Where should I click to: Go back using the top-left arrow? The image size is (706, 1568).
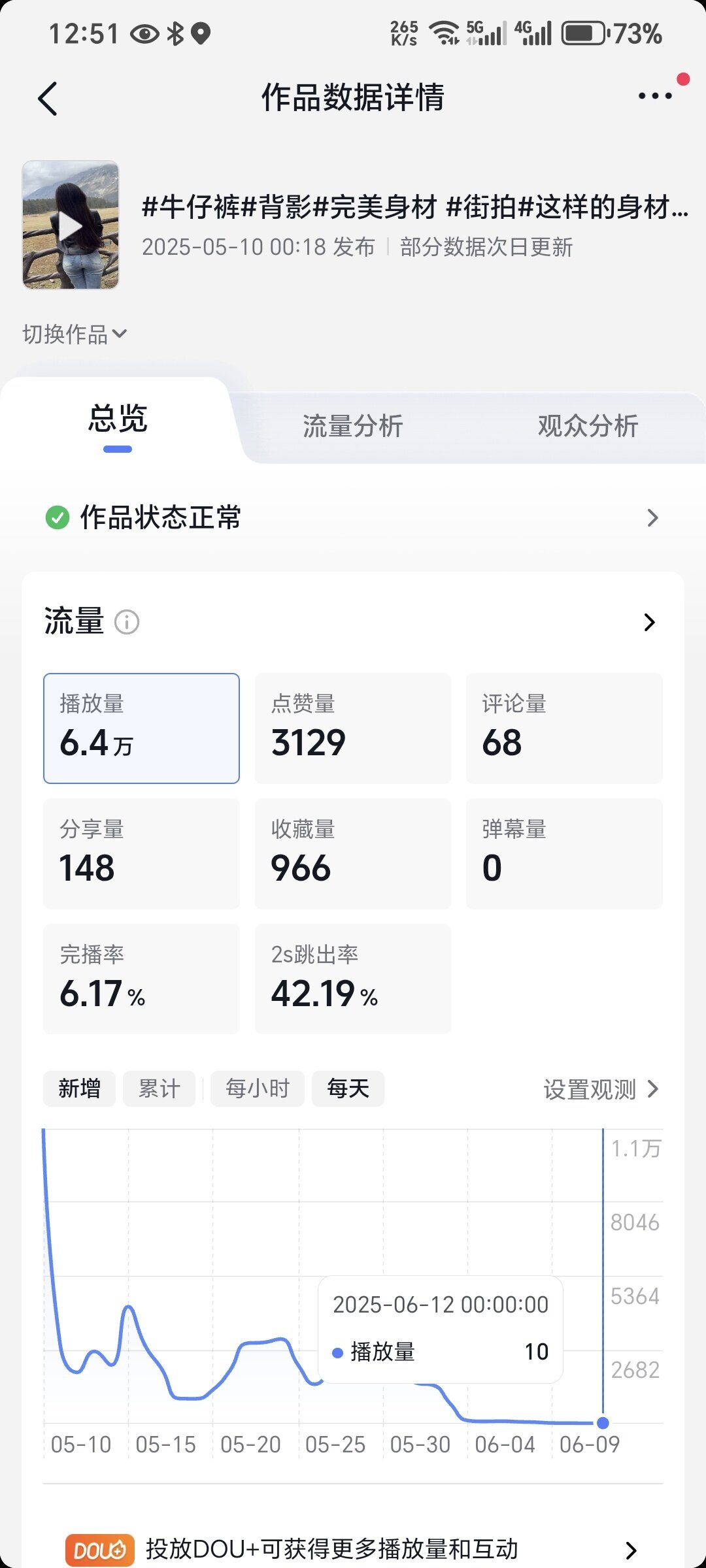pyautogui.click(x=48, y=99)
